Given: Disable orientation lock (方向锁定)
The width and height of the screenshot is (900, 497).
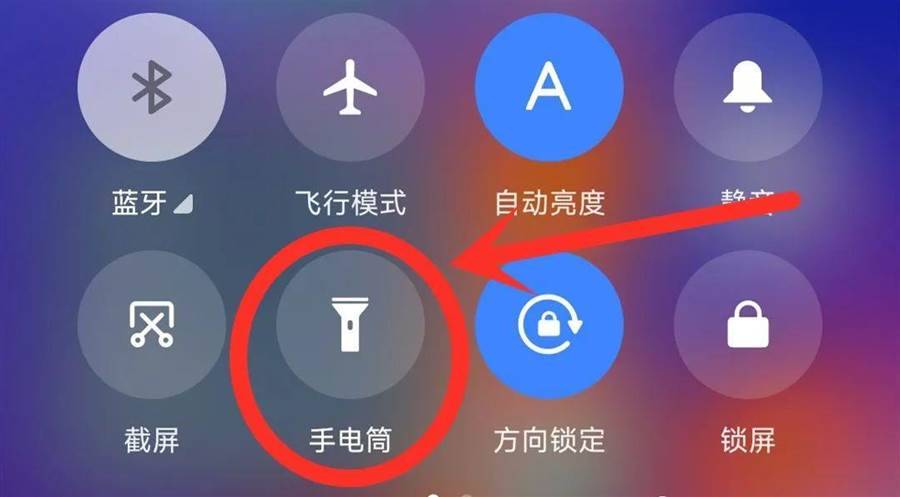Looking at the screenshot, I should pos(549,325).
